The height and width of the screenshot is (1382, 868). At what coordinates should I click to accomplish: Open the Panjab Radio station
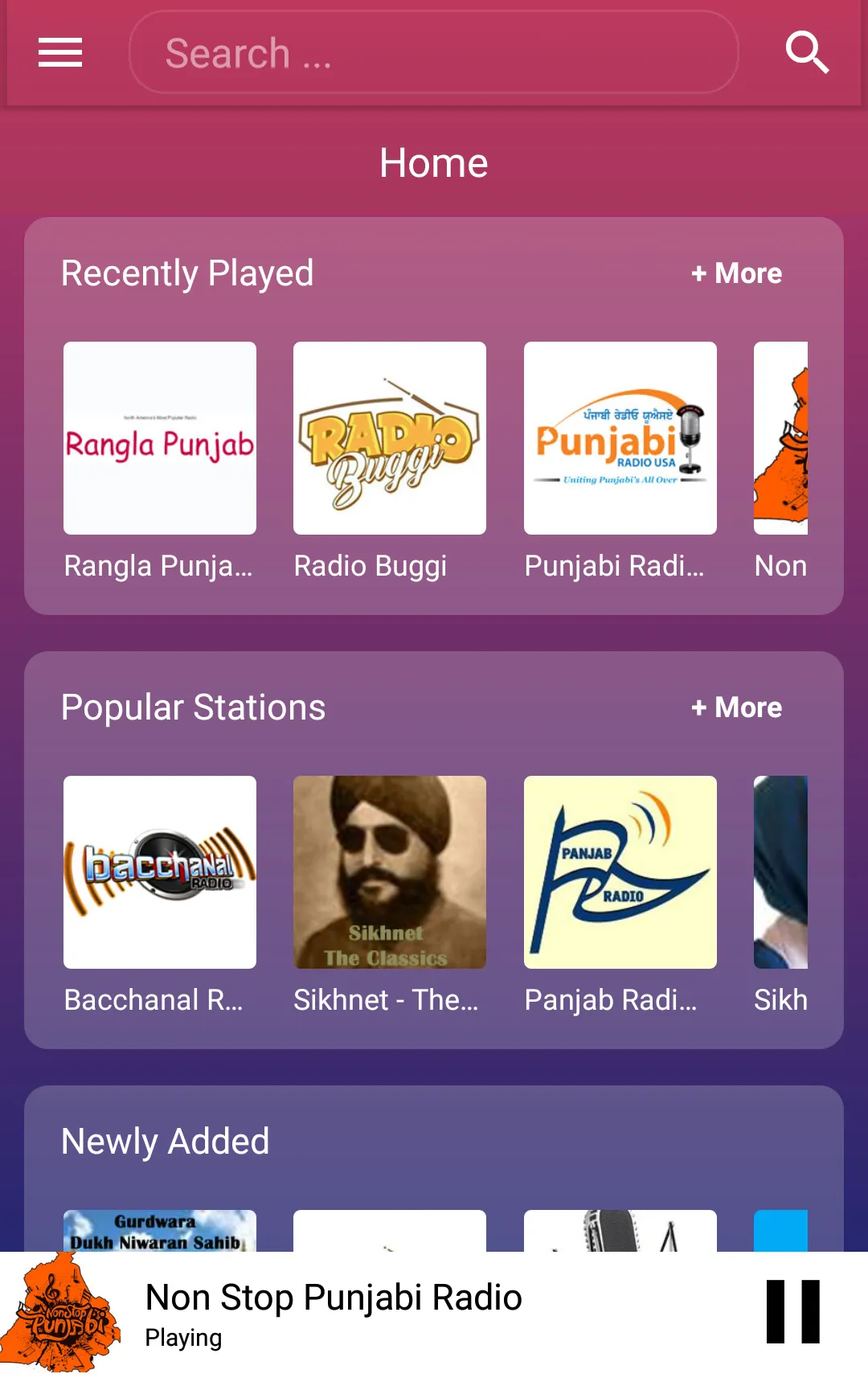(x=620, y=872)
